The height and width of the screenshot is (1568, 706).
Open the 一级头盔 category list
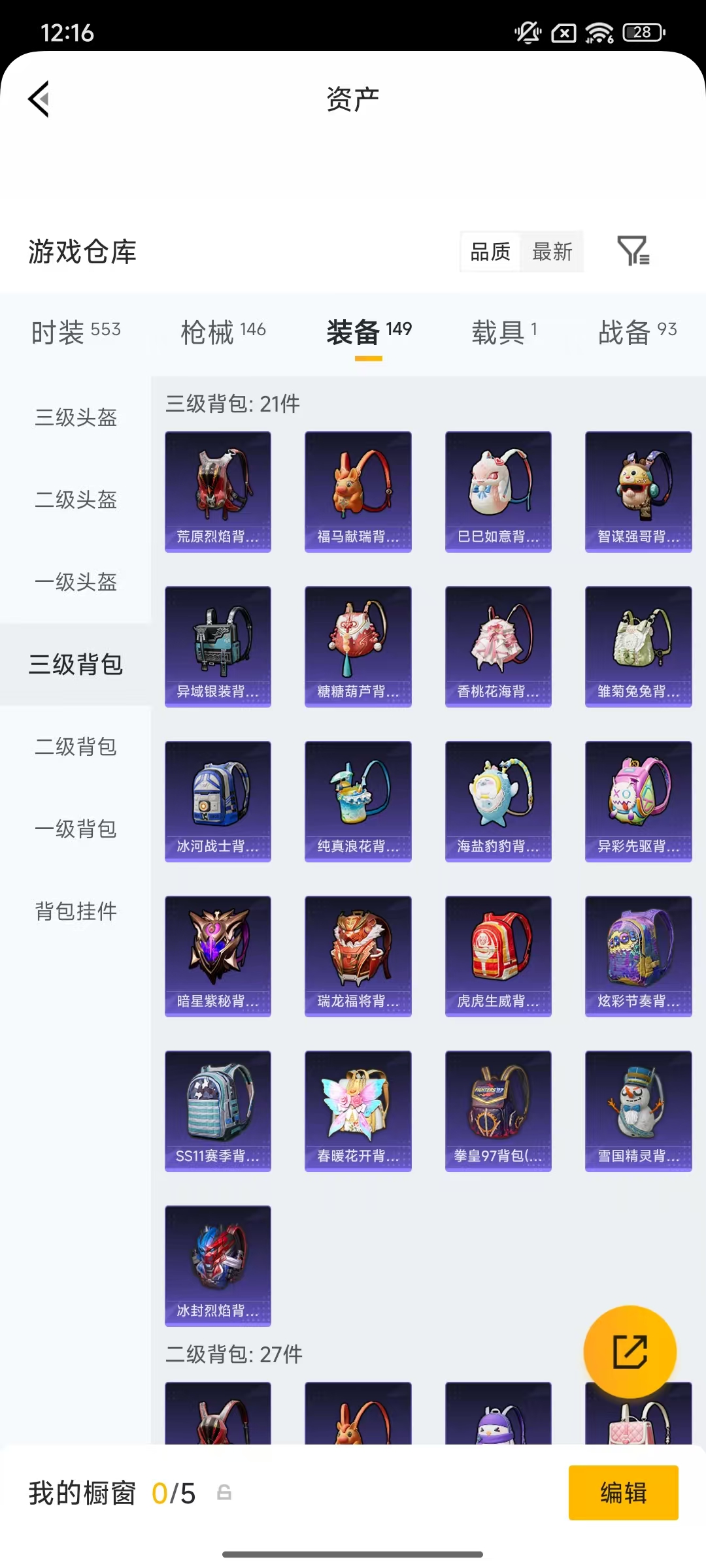click(75, 583)
